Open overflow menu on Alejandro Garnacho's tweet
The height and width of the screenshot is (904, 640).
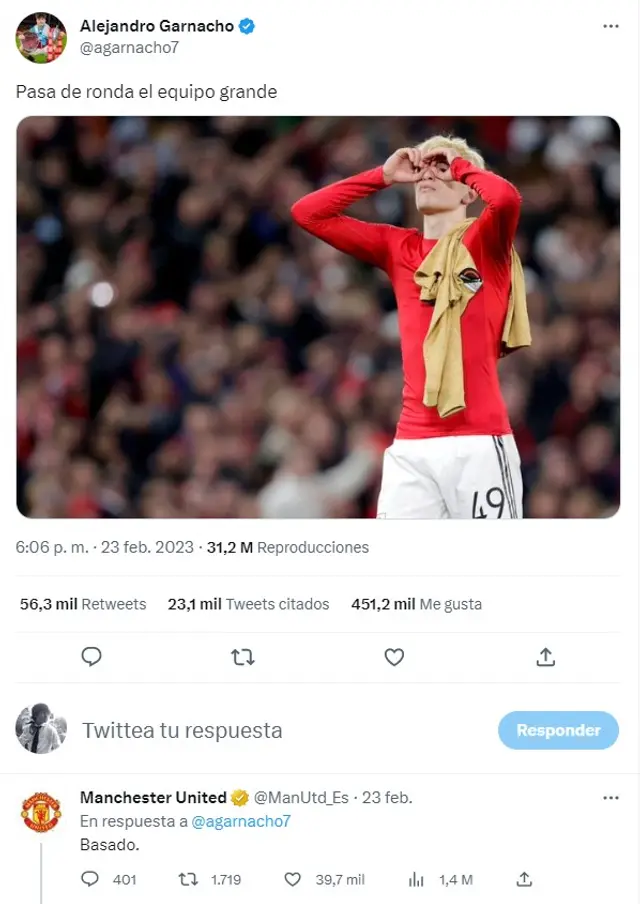[x=611, y=27]
